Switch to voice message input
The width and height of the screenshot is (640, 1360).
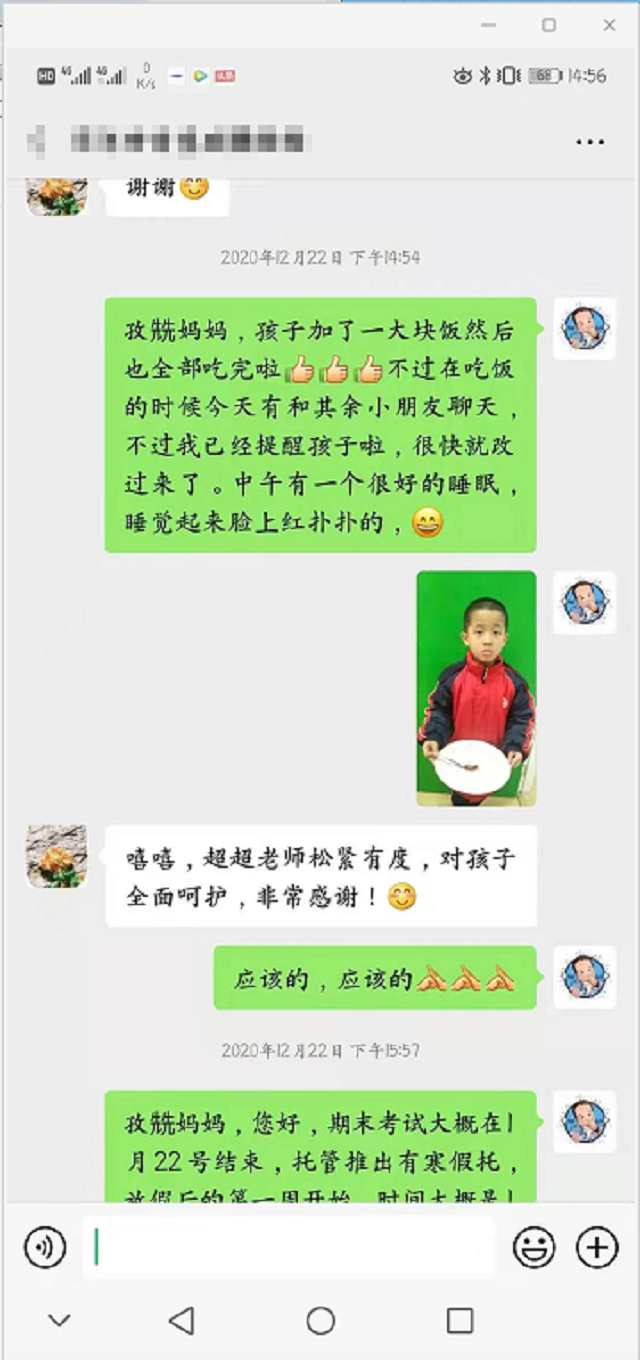pyautogui.click(x=45, y=1247)
